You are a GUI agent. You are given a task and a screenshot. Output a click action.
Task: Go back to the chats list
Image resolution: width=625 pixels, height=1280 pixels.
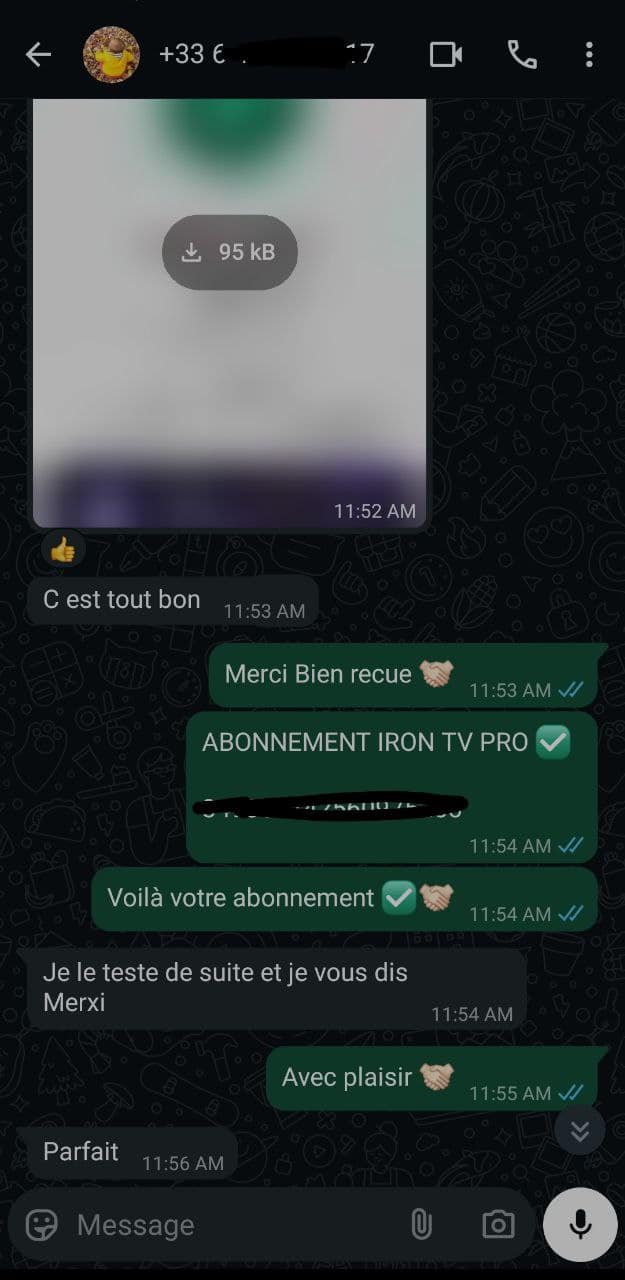(x=38, y=54)
